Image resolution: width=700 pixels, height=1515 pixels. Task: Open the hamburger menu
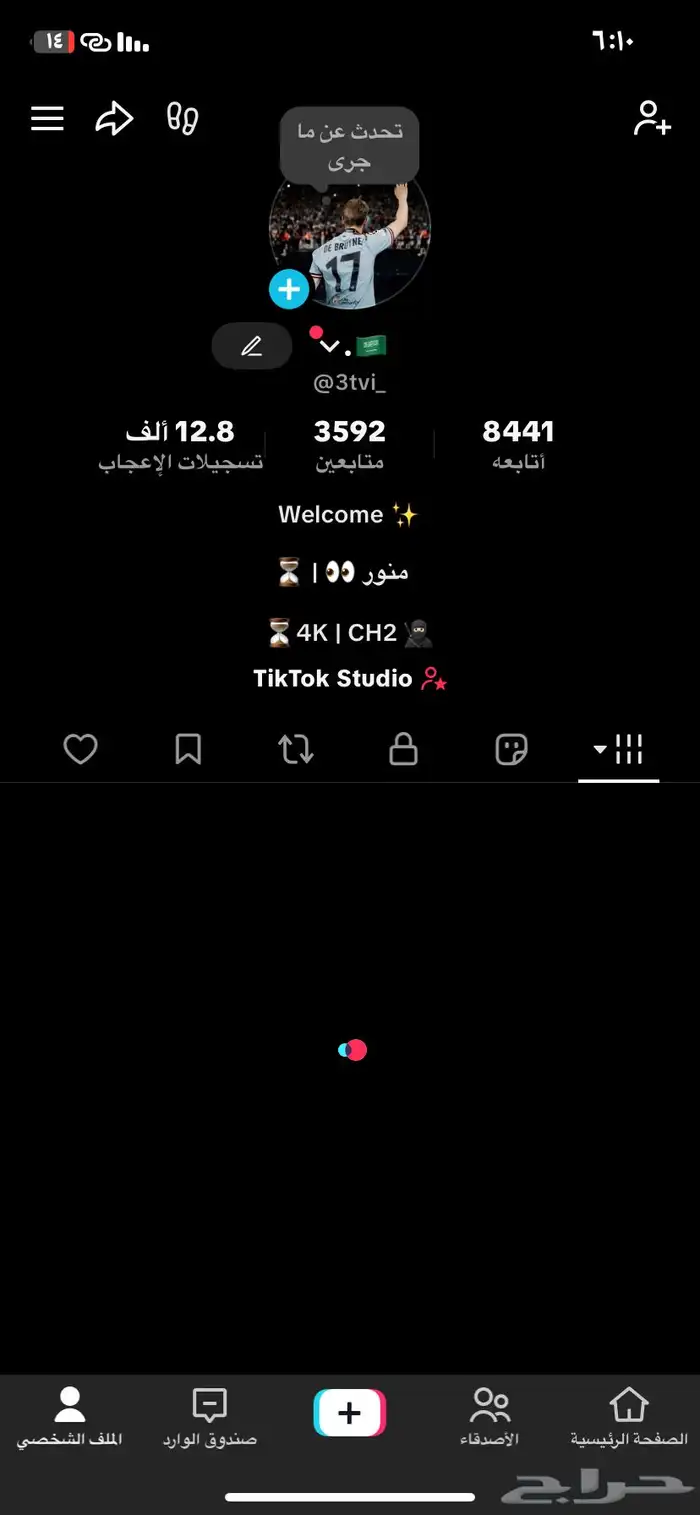tap(47, 119)
